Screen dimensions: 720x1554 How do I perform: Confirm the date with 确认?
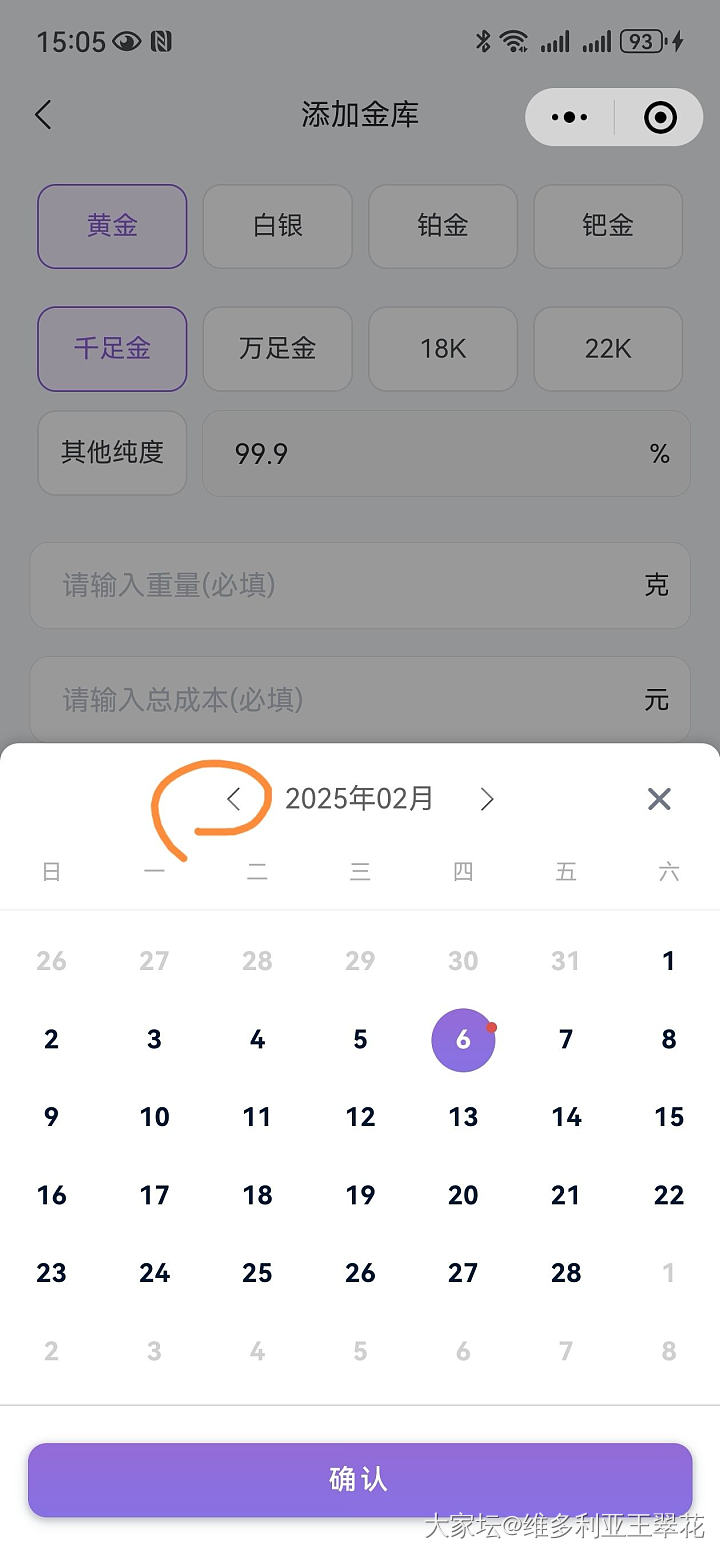click(360, 1479)
